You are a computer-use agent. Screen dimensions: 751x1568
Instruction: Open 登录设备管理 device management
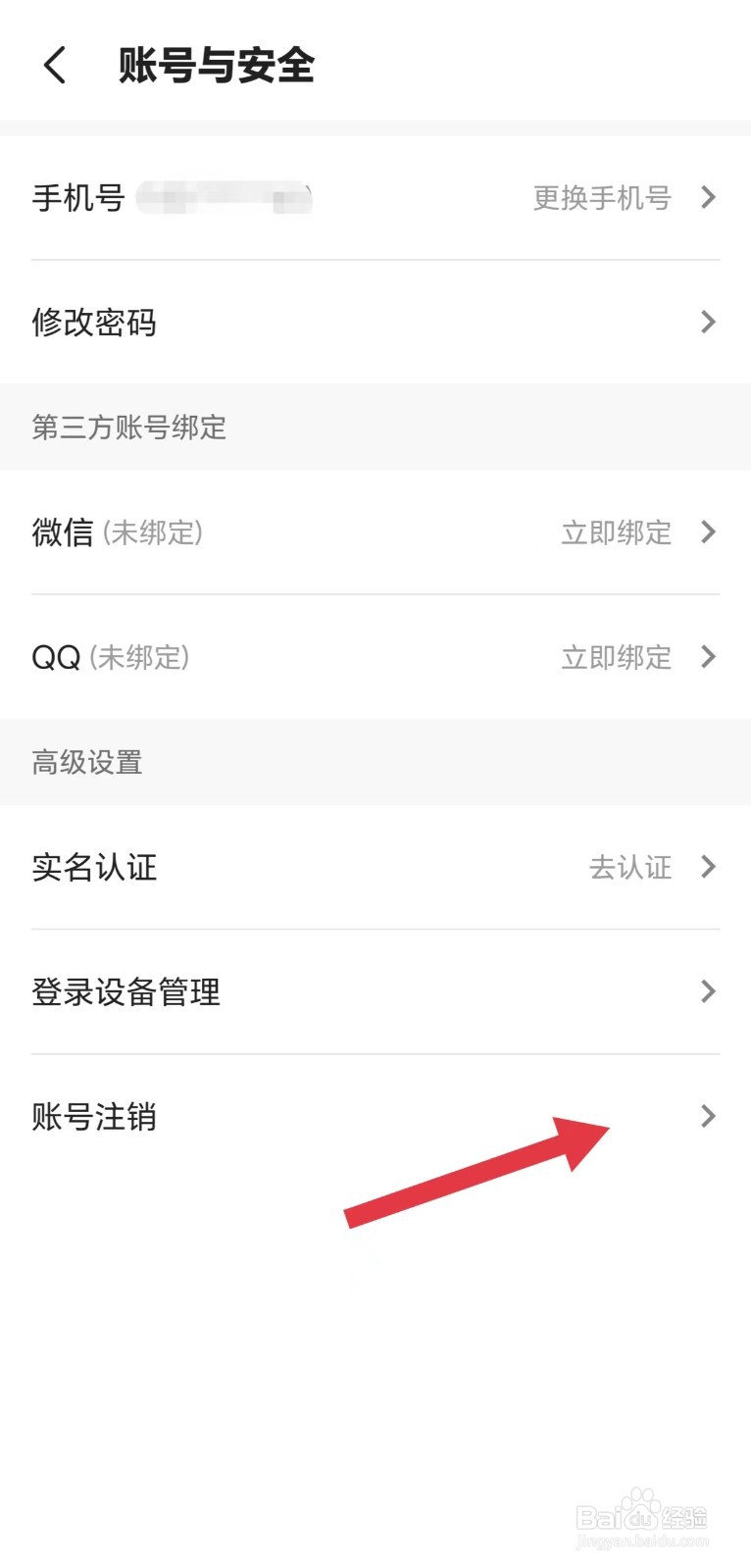[x=127, y=991]
